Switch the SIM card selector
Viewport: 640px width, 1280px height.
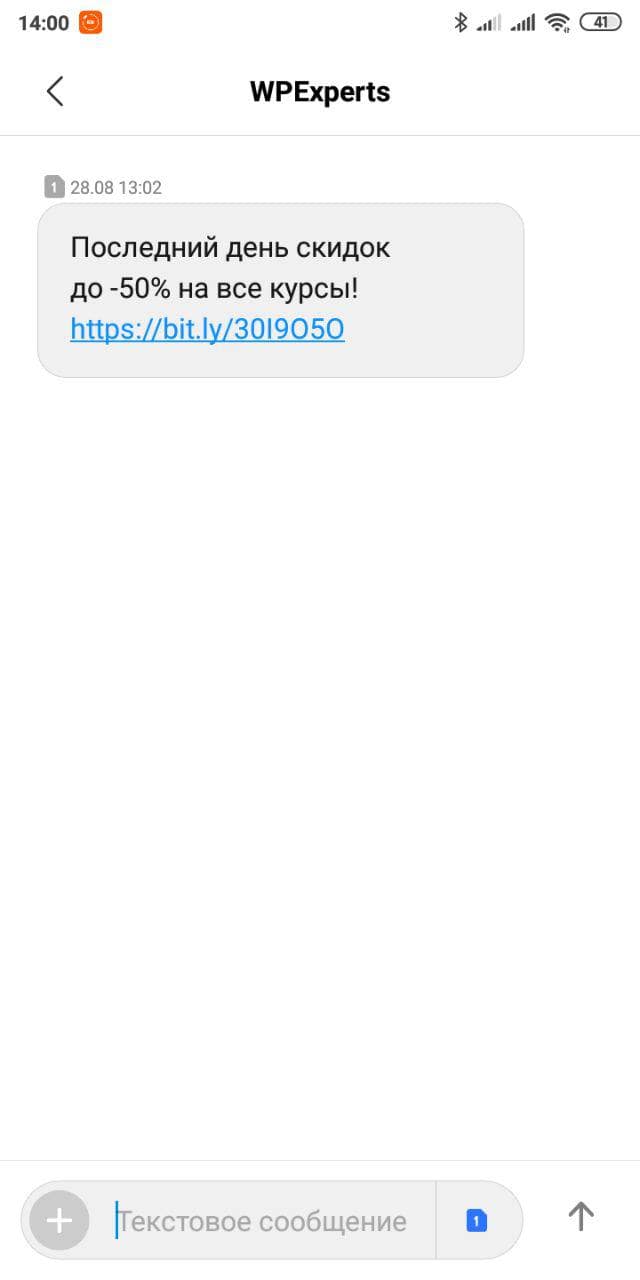click(x=477, y=1220)
